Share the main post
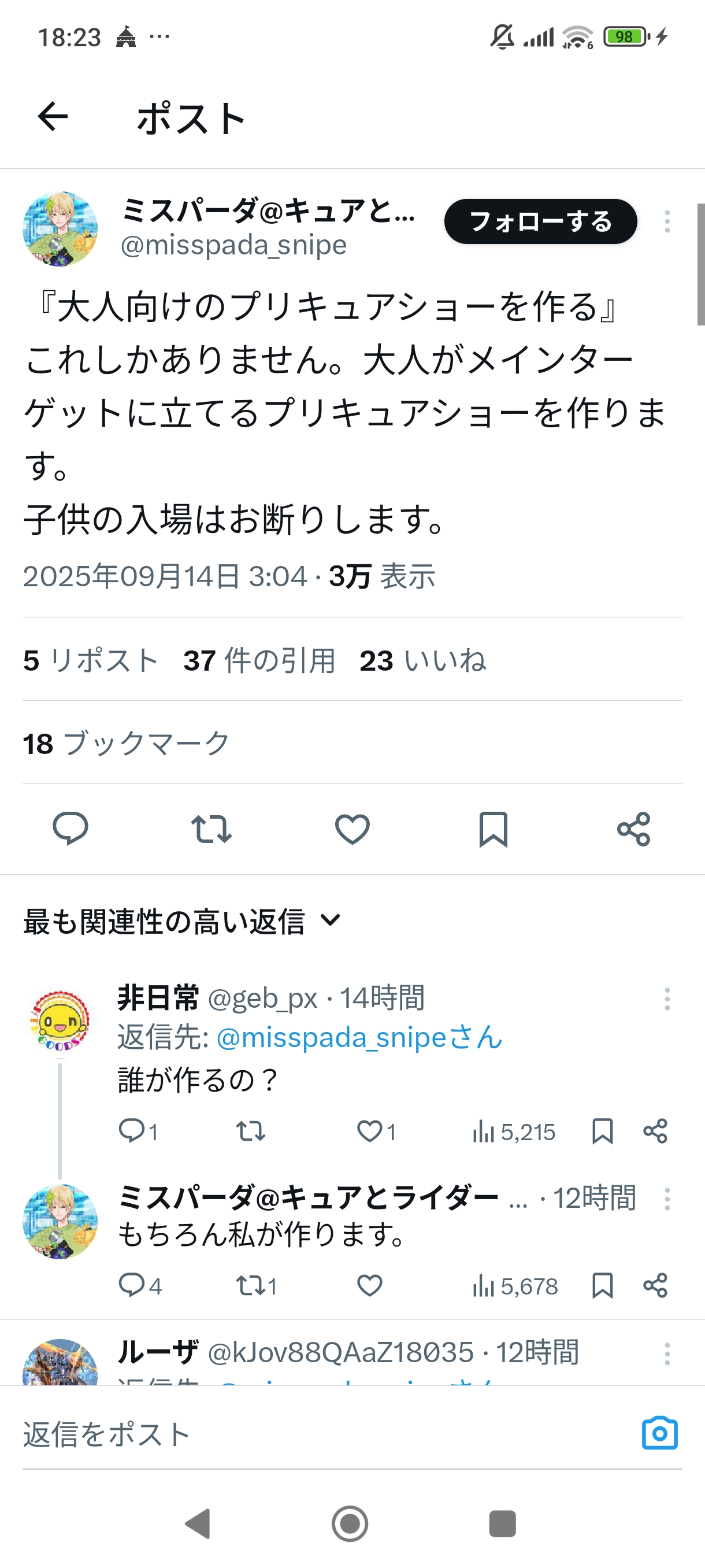 (x=633, y=829)
